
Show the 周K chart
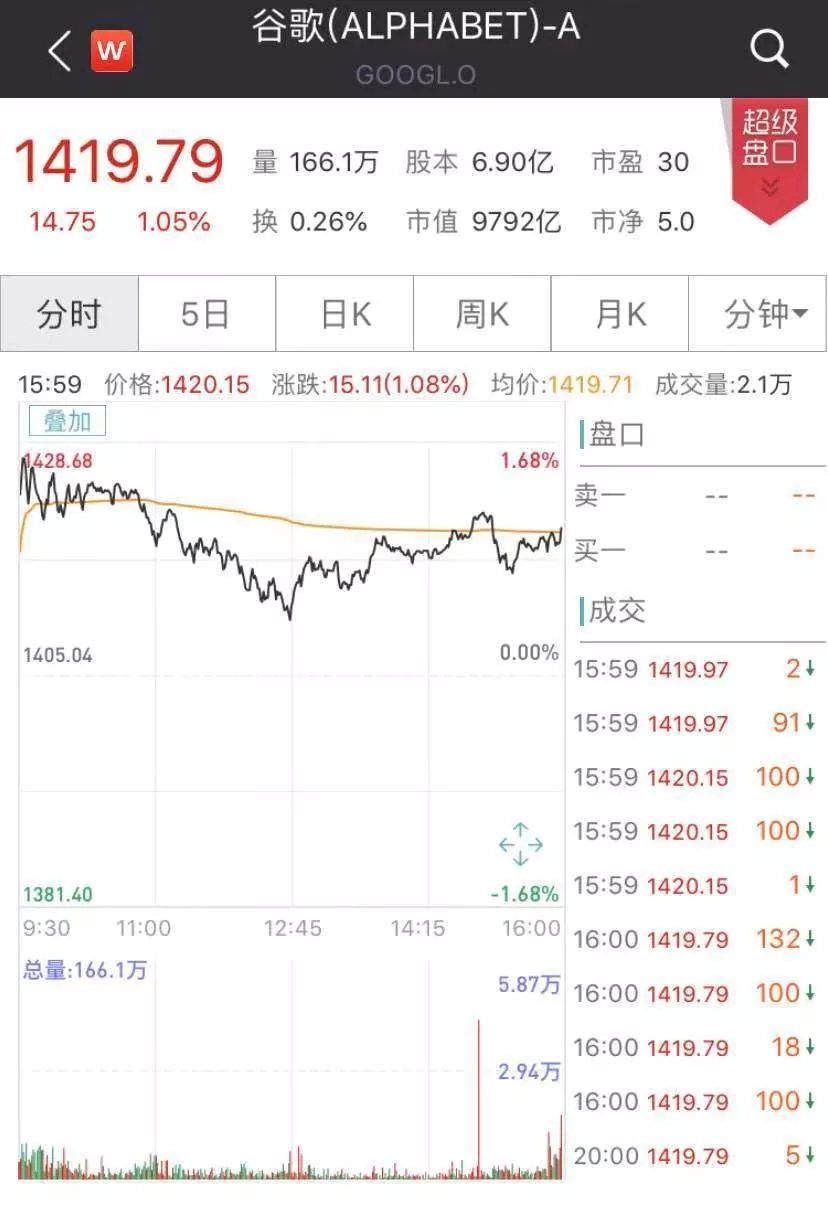(x=482, y=314)
